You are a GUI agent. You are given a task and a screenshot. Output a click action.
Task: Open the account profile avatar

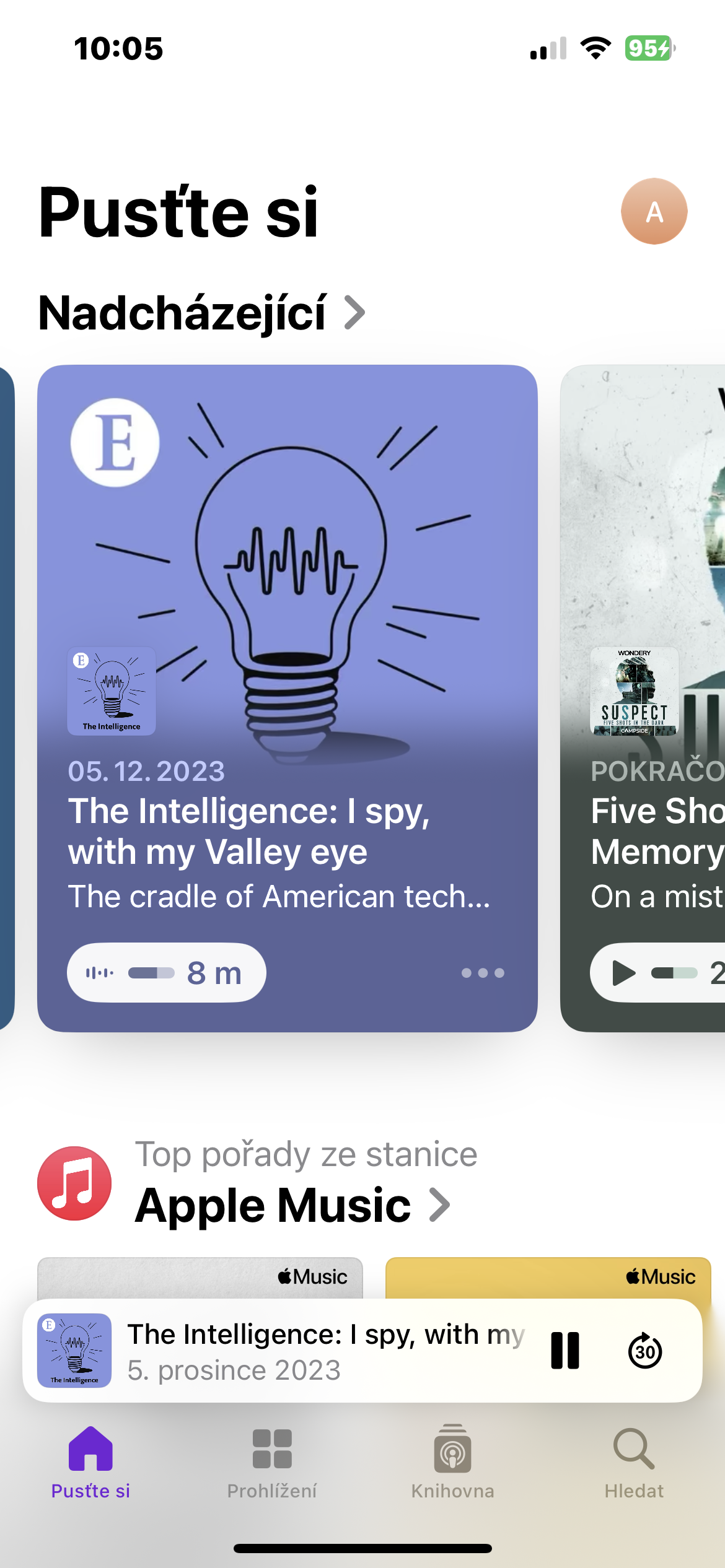click(654, 211)
